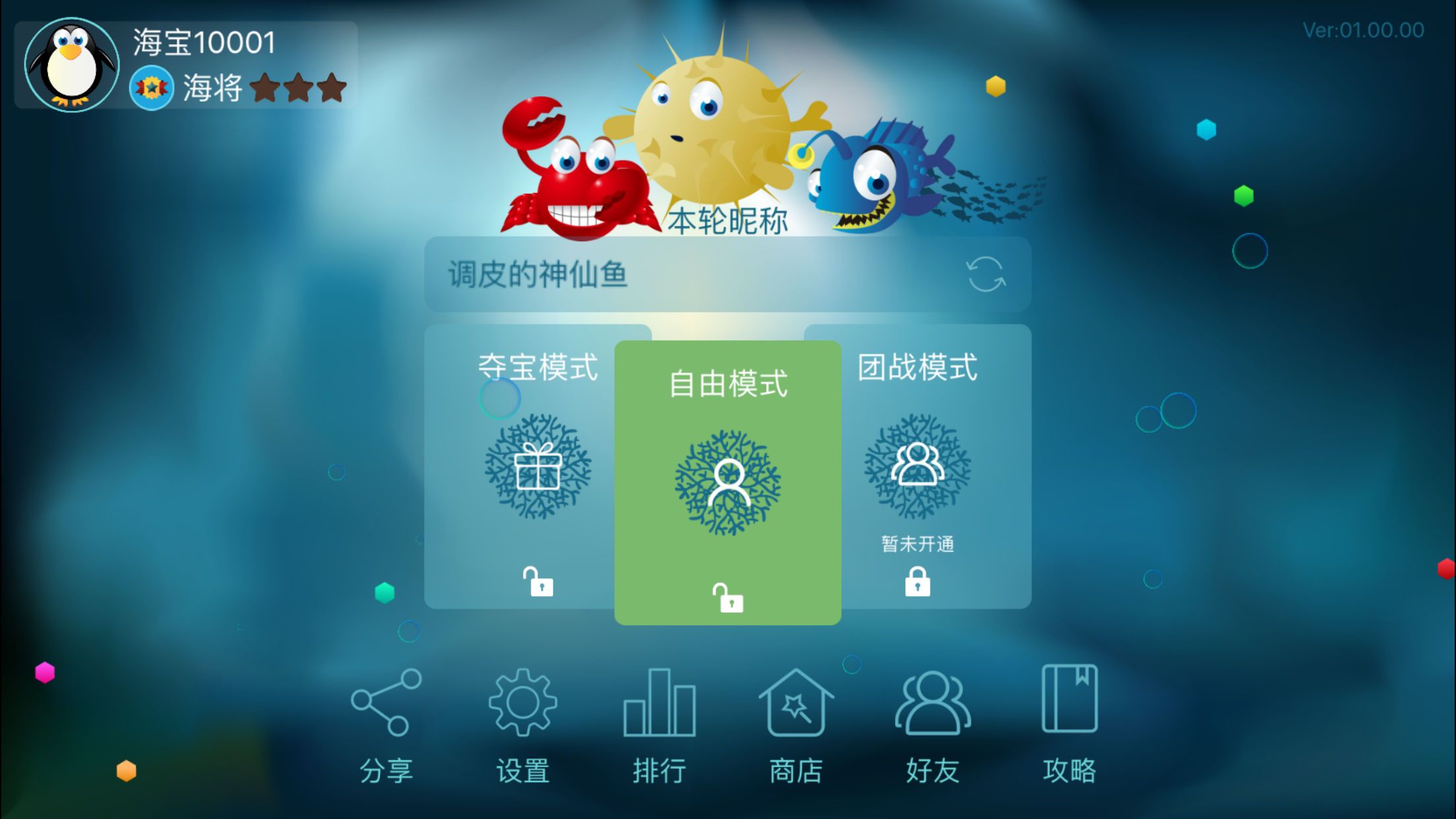The height and width of the screenshot is (819, 1456).
Task: Open 分享 share option
Action: tap(386, 725)
